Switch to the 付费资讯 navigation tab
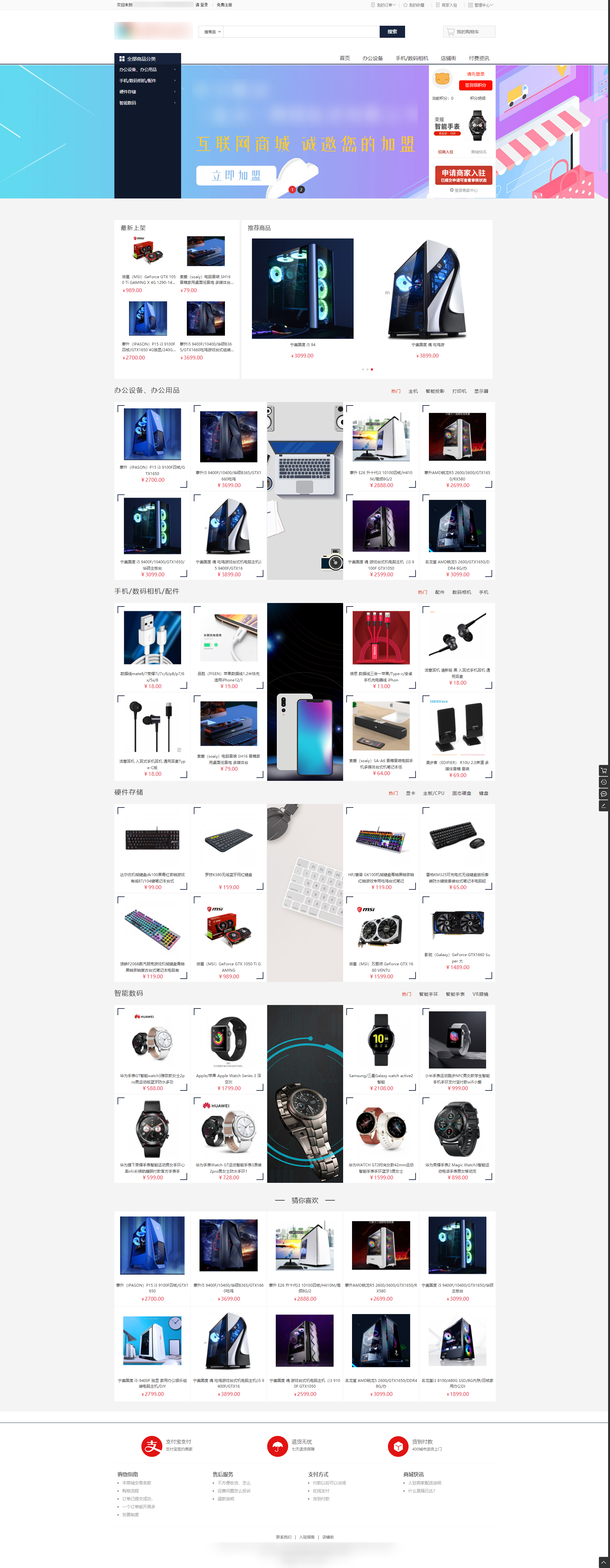This screenshot has height=1568, width=610. tap(478, 58)
